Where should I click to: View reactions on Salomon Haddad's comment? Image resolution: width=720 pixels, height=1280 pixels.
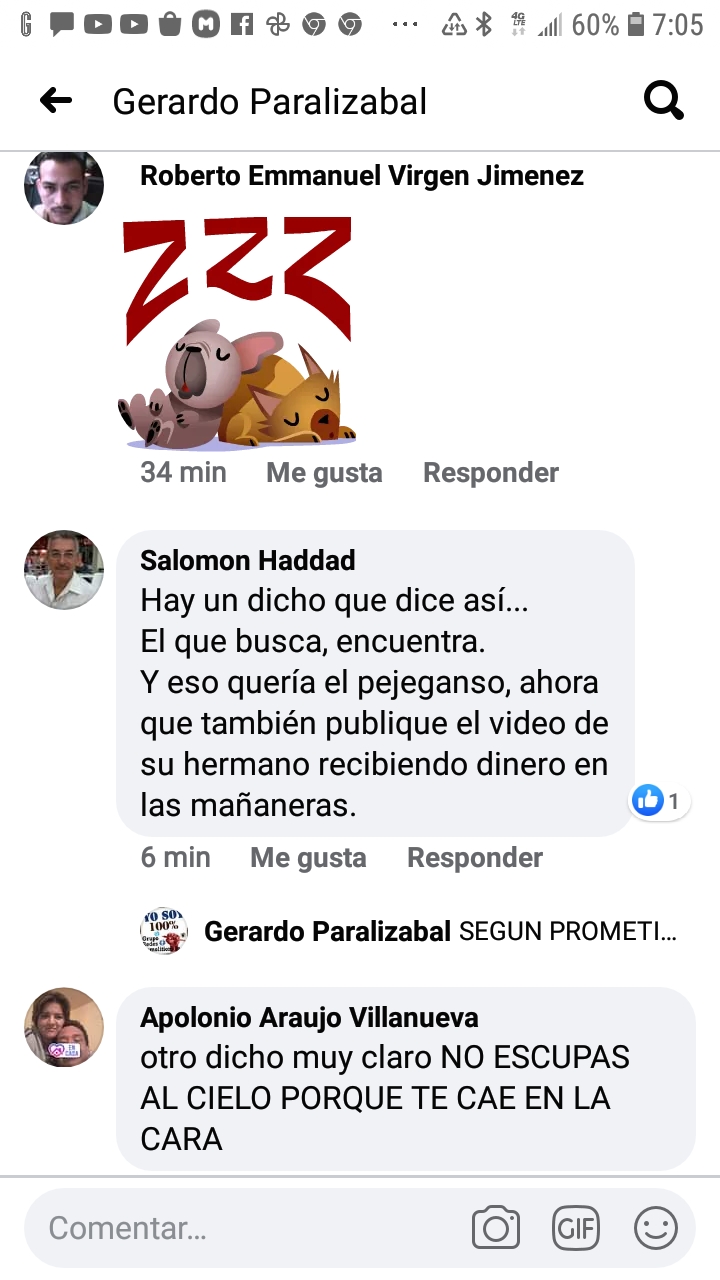(x=660, y=801)
